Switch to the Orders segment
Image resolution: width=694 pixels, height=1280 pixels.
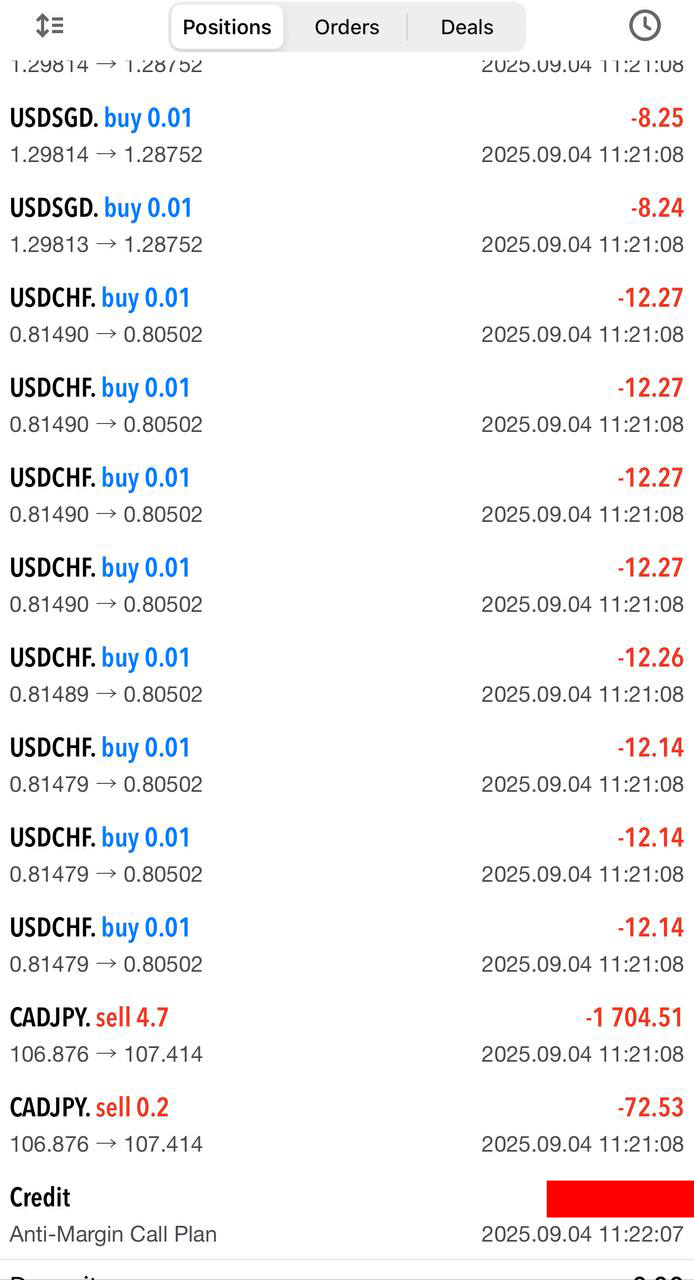coord(346,27)
